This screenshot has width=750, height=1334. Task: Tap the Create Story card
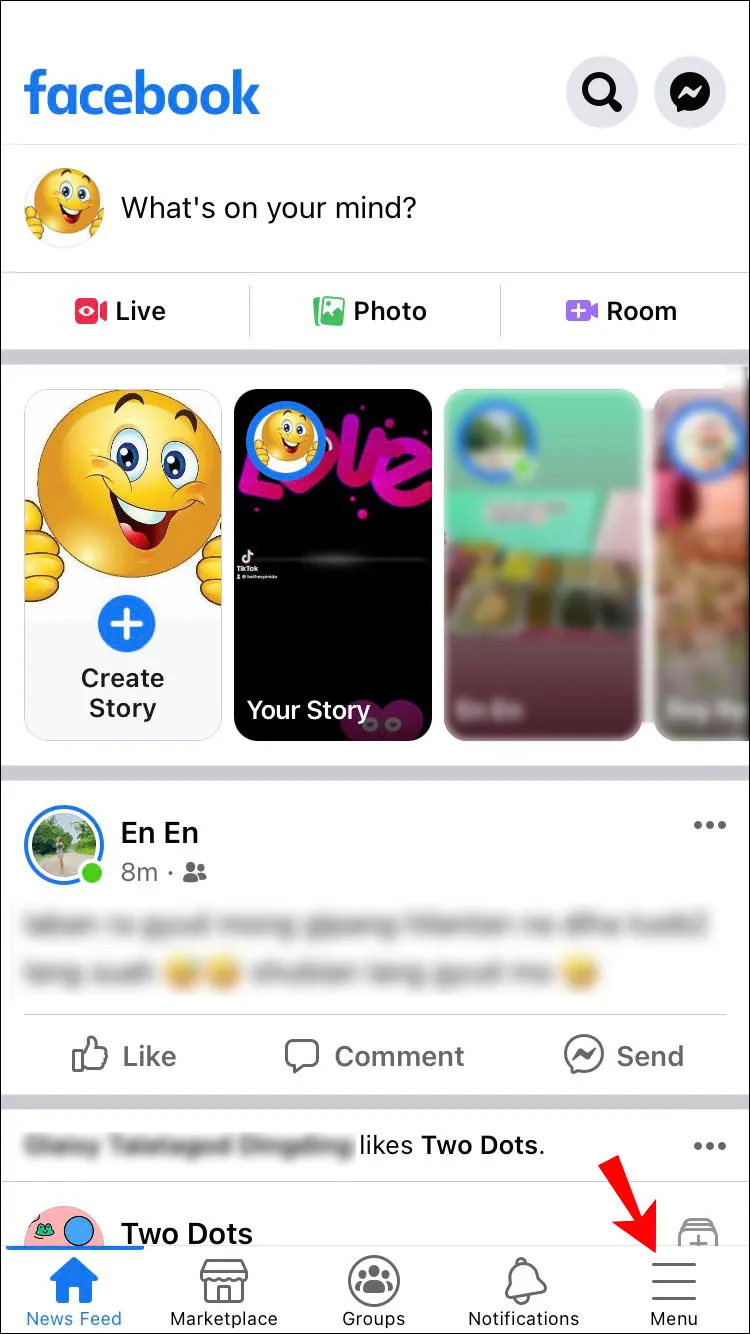(x=123, y=565)
